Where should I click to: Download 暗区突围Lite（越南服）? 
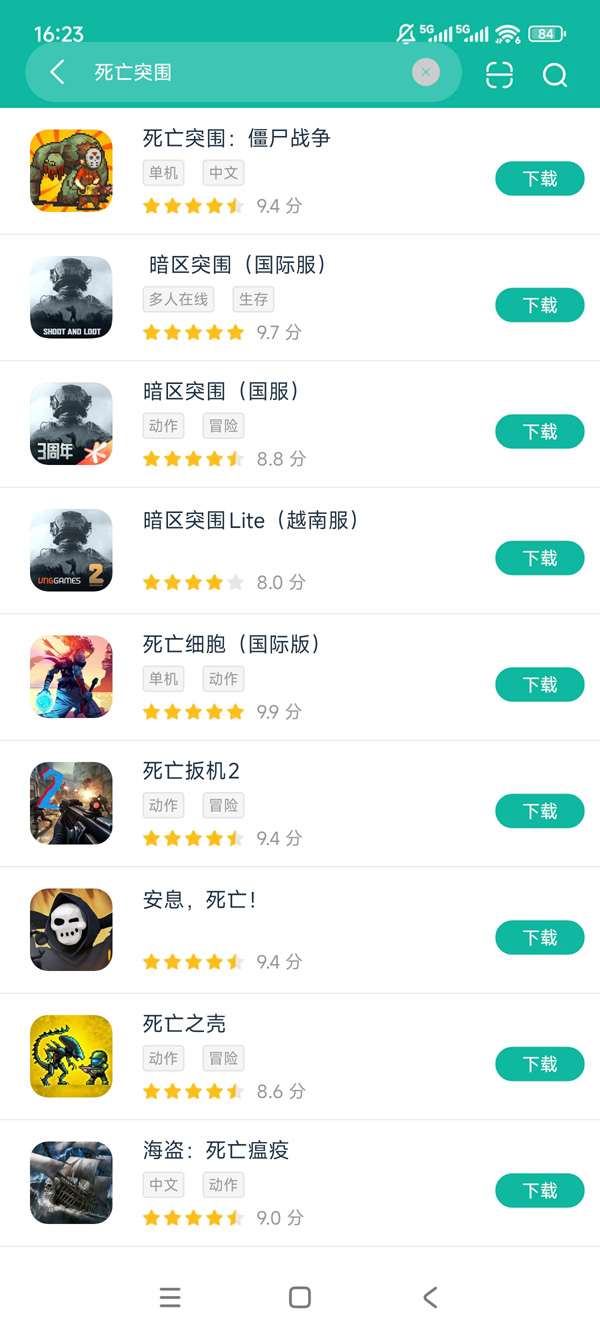539,558
